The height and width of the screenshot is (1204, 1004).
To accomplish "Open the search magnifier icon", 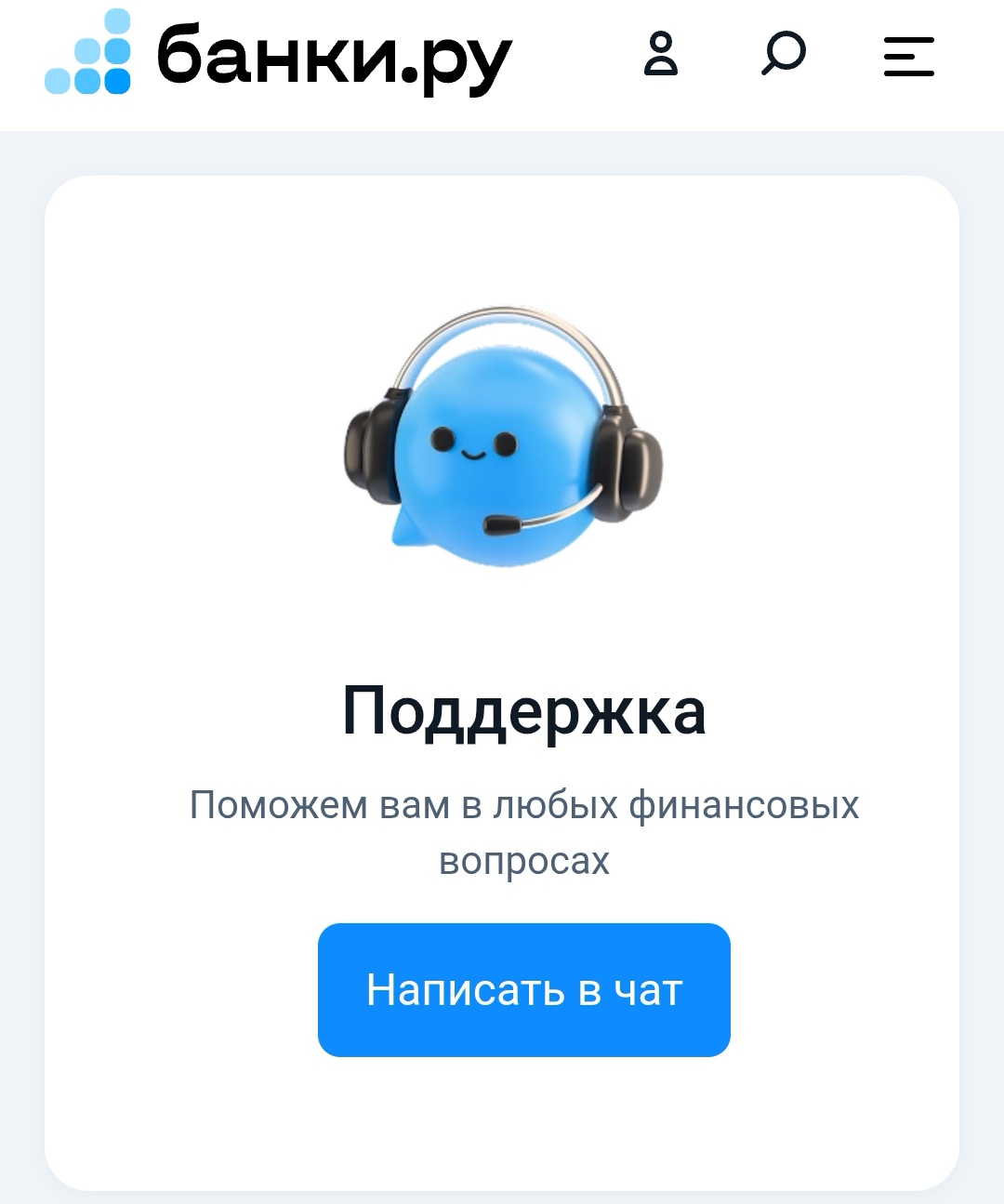I will (783, 54).
